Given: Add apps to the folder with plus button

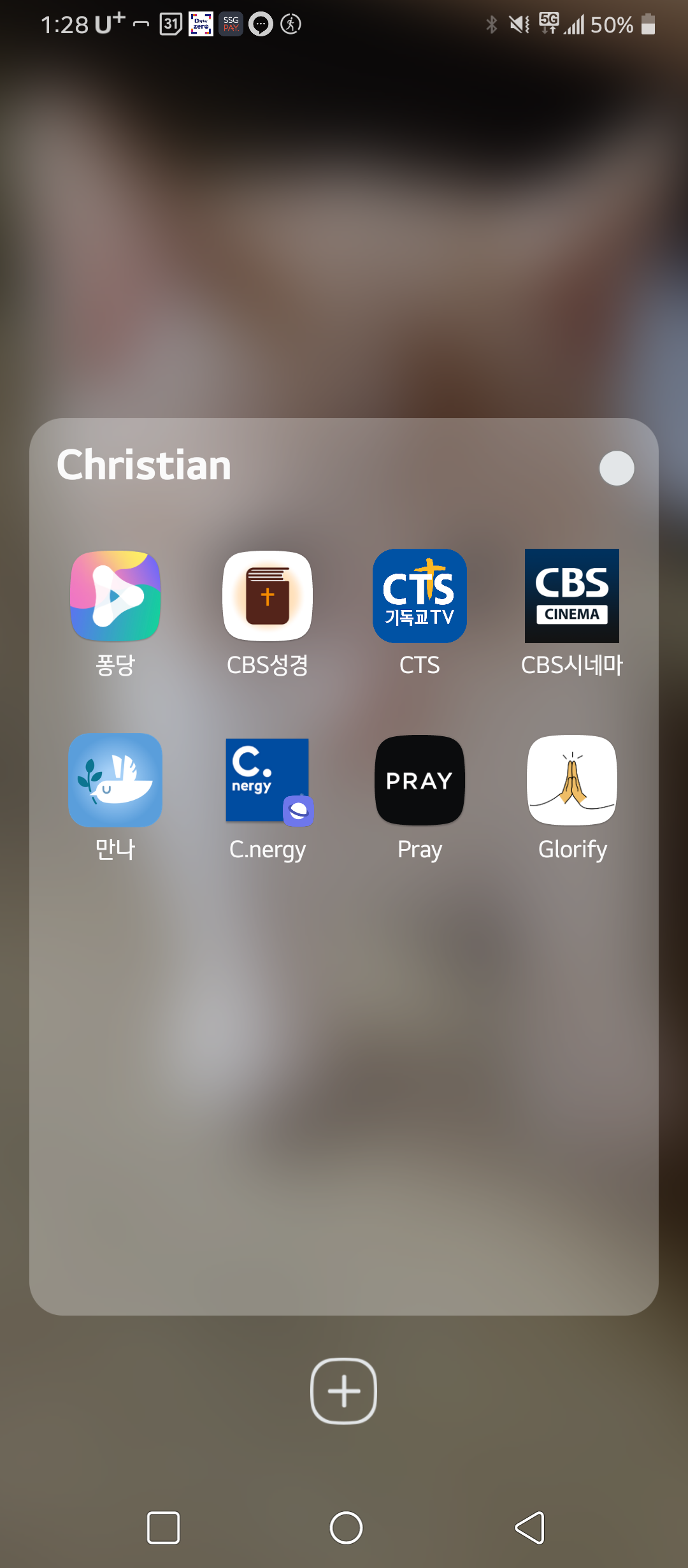Looking at the screenshot, I should [344, 1391].
